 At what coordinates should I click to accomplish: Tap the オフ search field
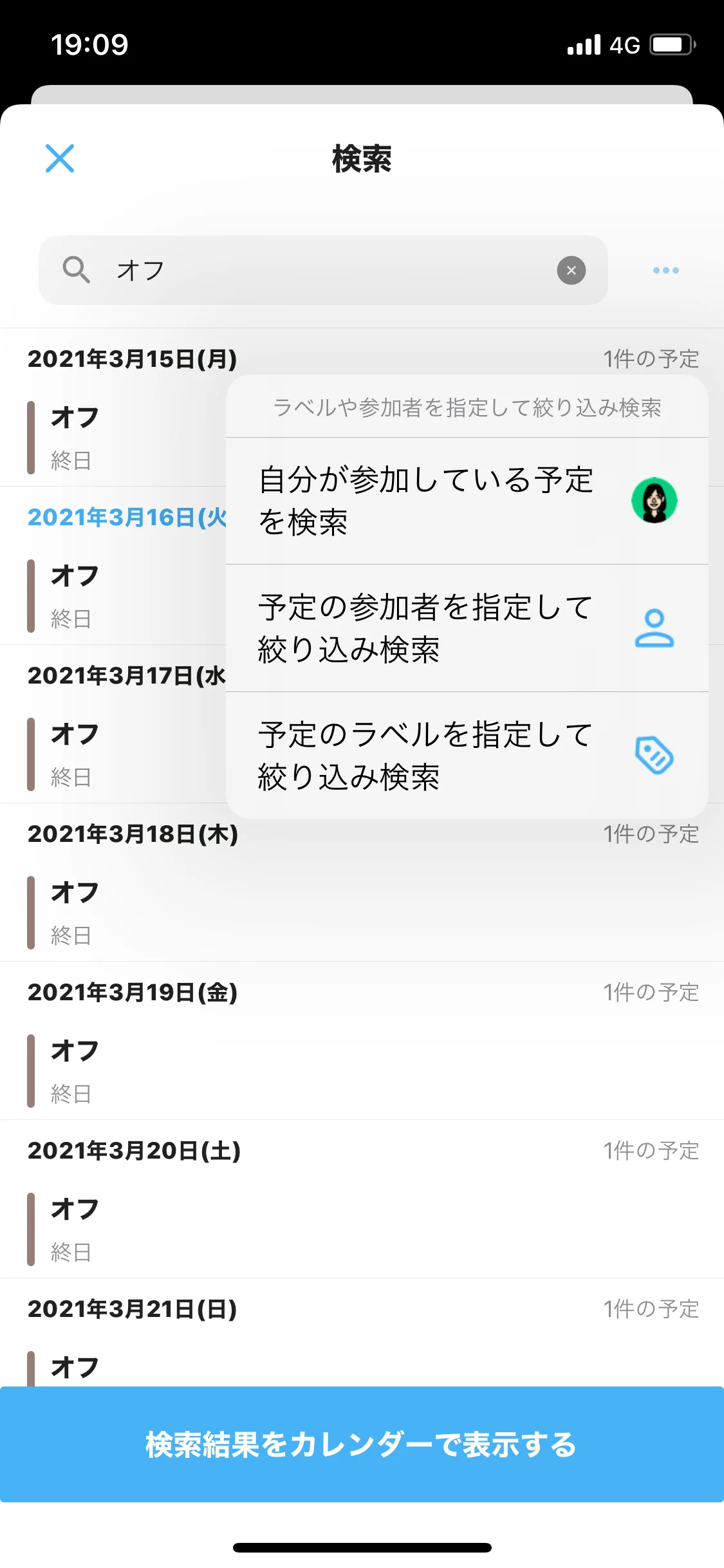[x=322, y=270]
